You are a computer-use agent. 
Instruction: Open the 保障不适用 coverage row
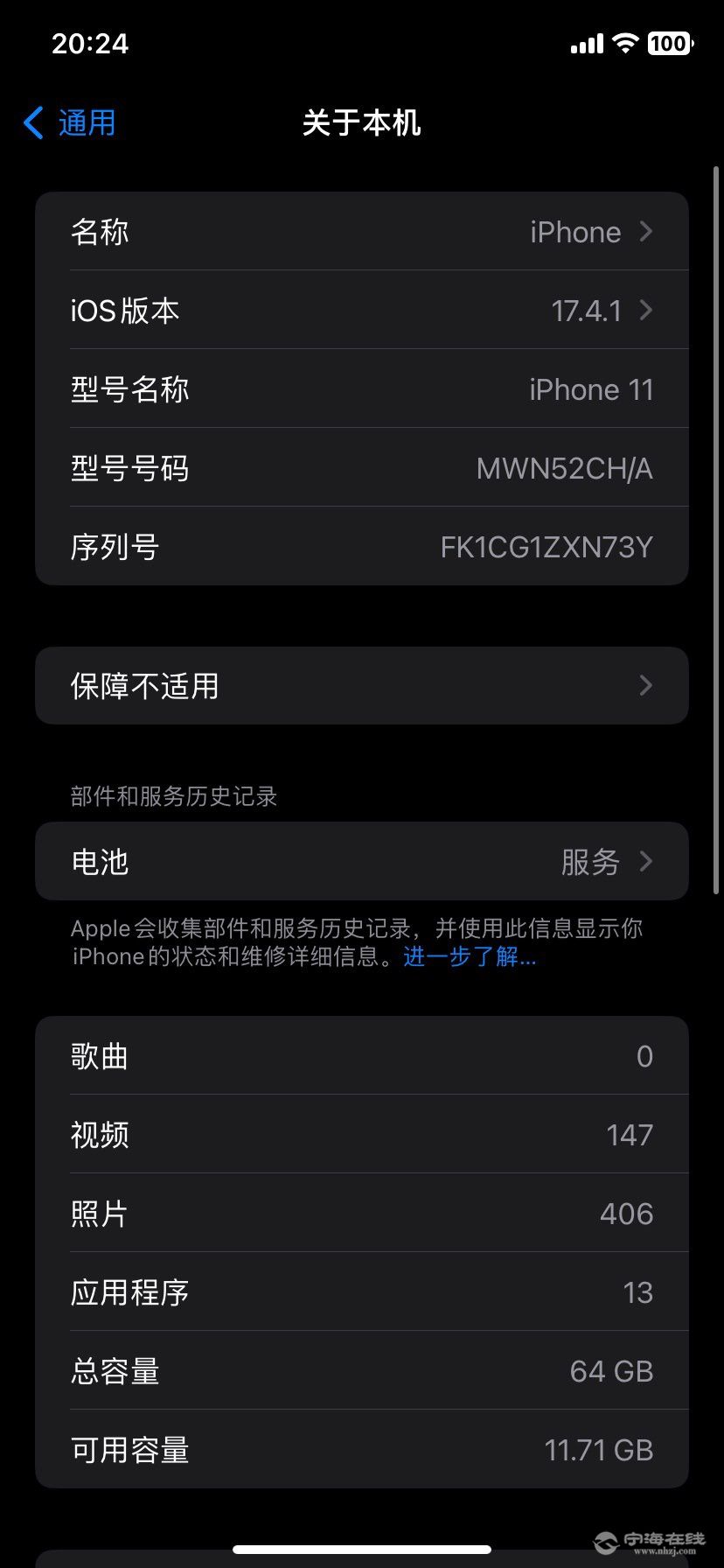tap(362, 686)
